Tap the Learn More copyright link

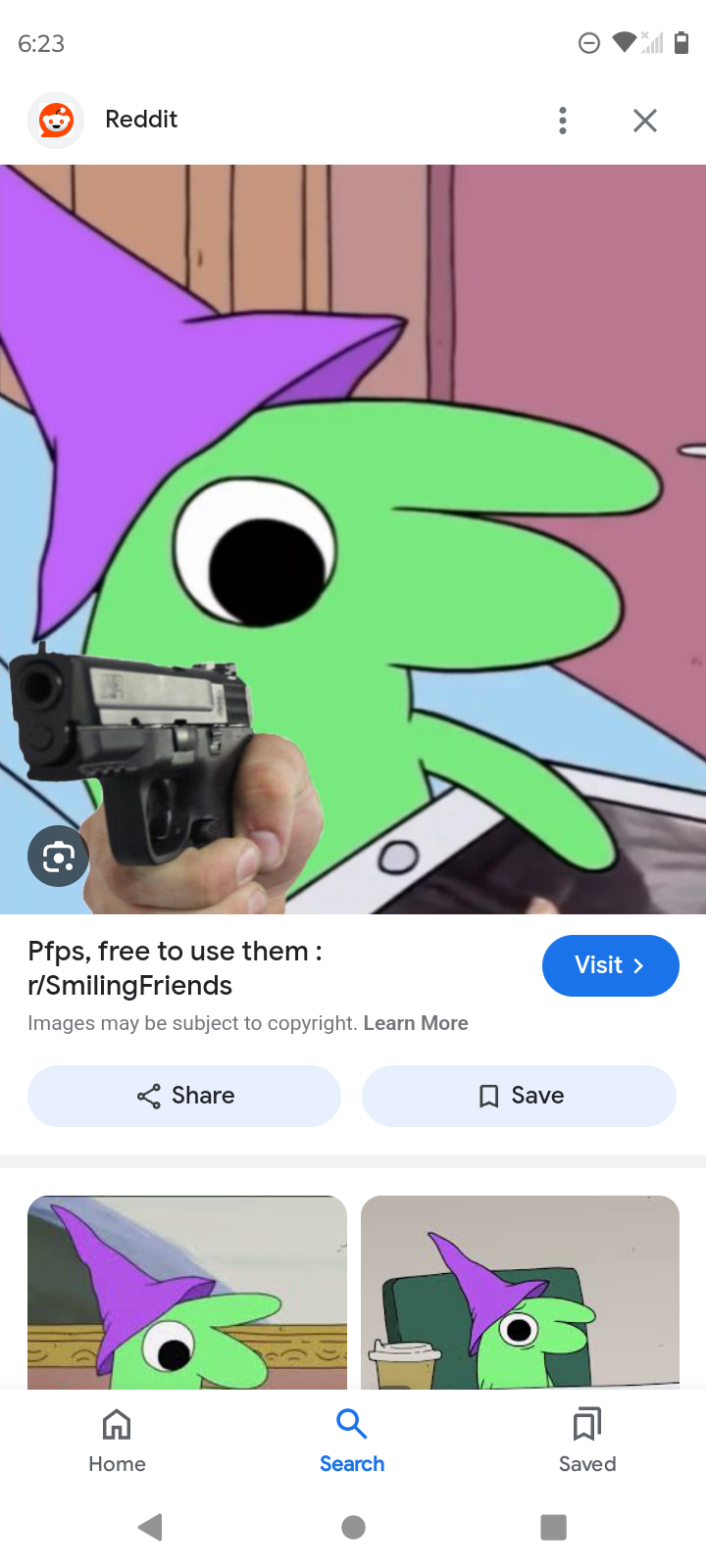415,1023
